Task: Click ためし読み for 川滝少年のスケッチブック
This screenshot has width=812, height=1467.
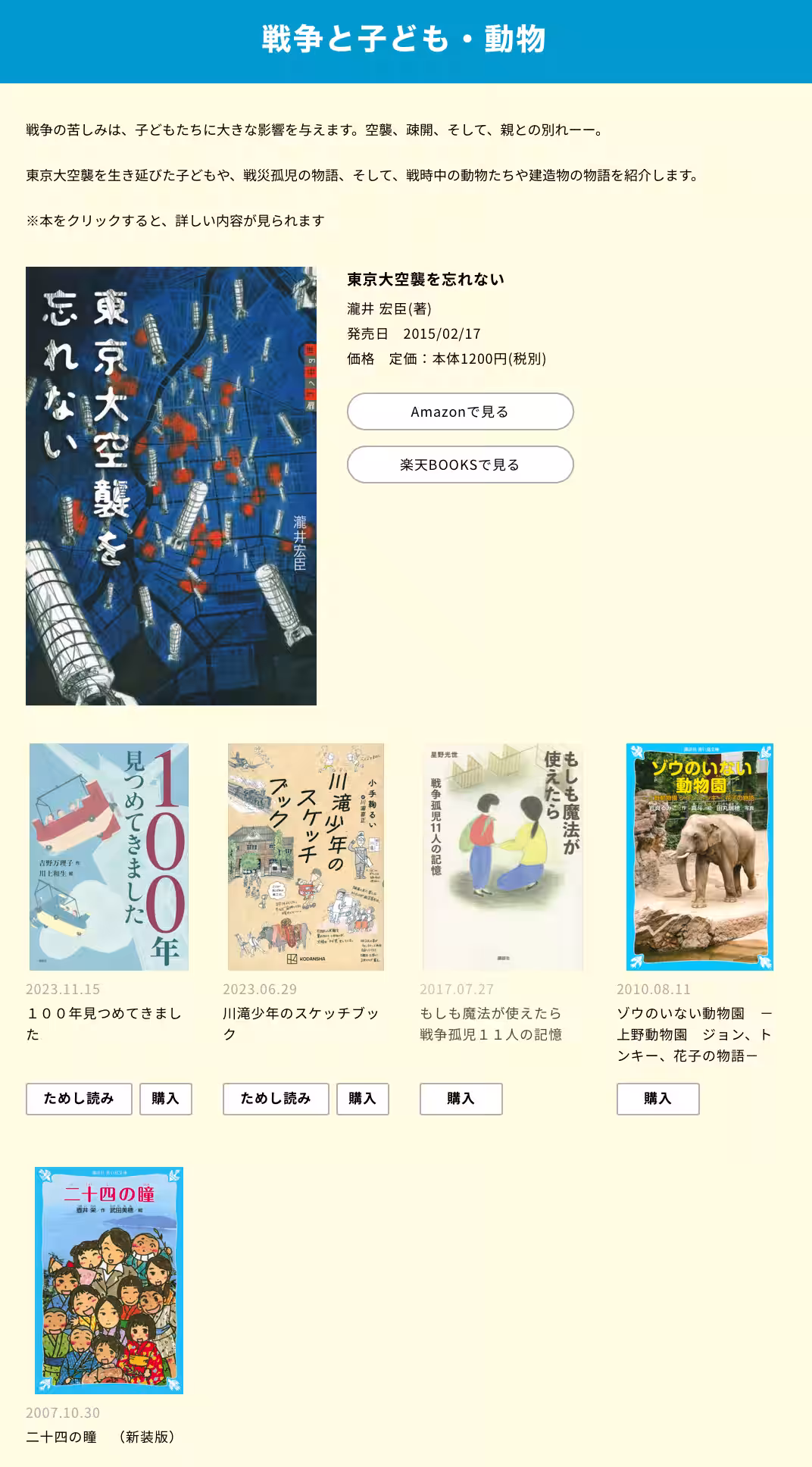Action: click(x=276, y=1099)
